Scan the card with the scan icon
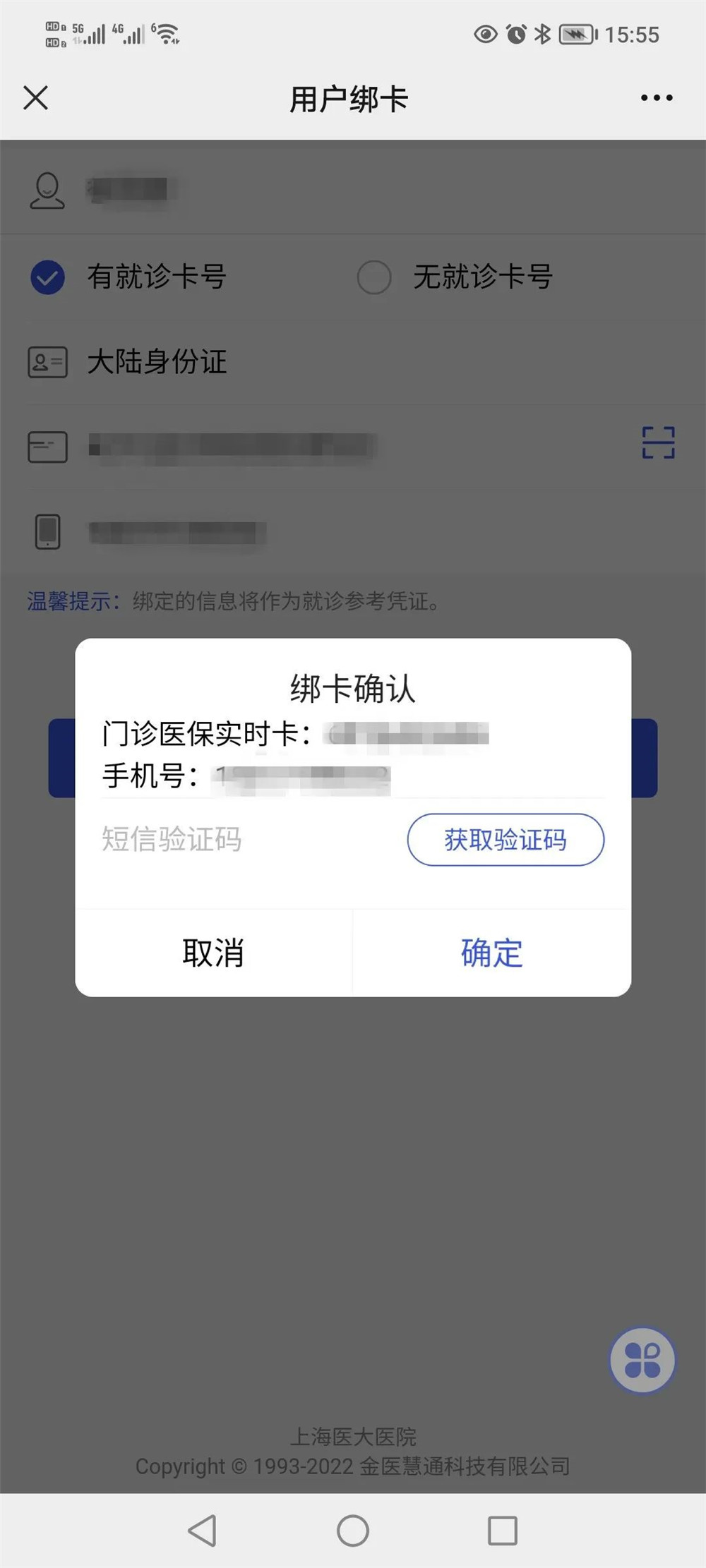This screenshot has height=1568, width=706. click(x=658, y=443)
